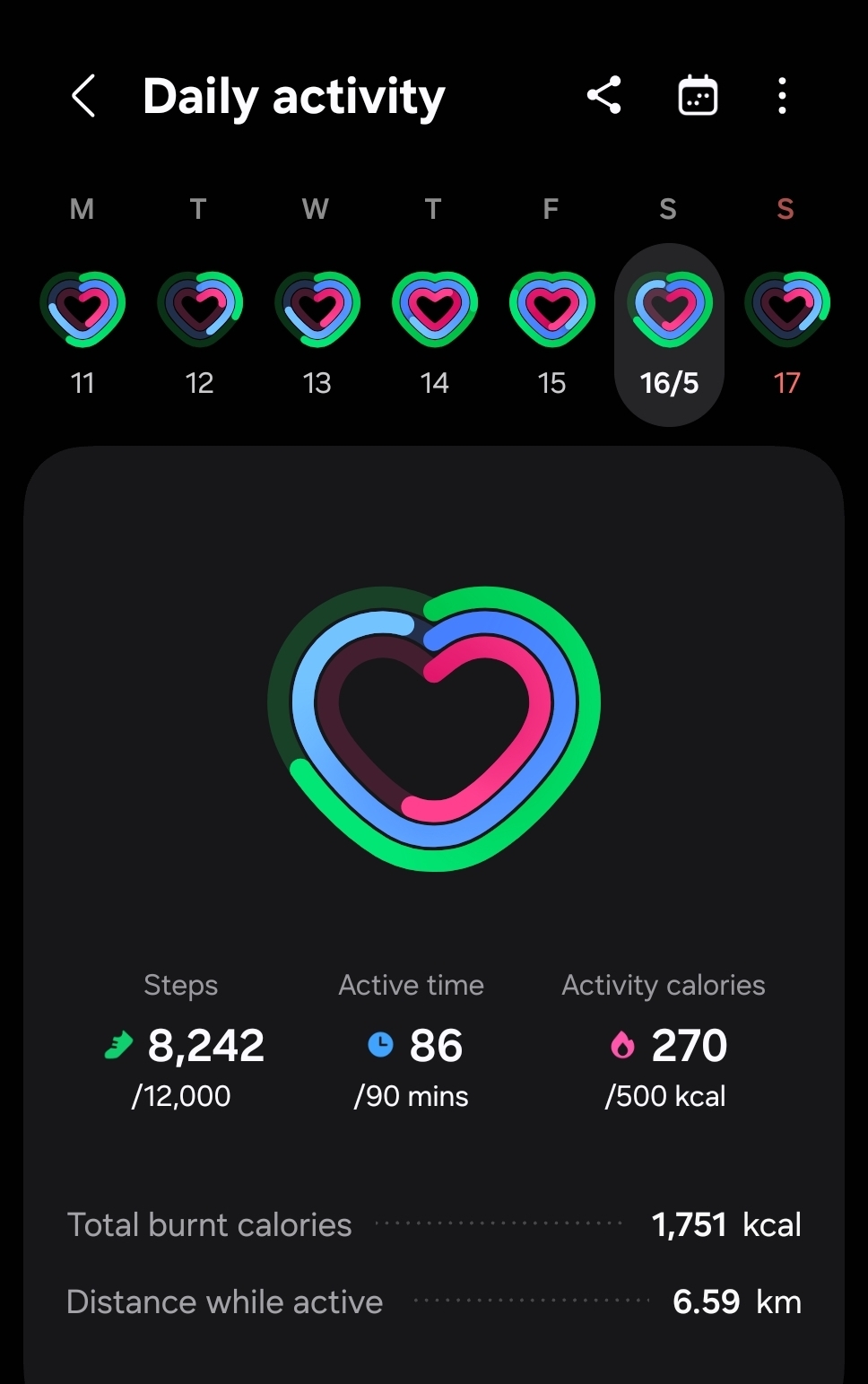
Task: Go back from Daily activity
Action: (x=83, y=96)
